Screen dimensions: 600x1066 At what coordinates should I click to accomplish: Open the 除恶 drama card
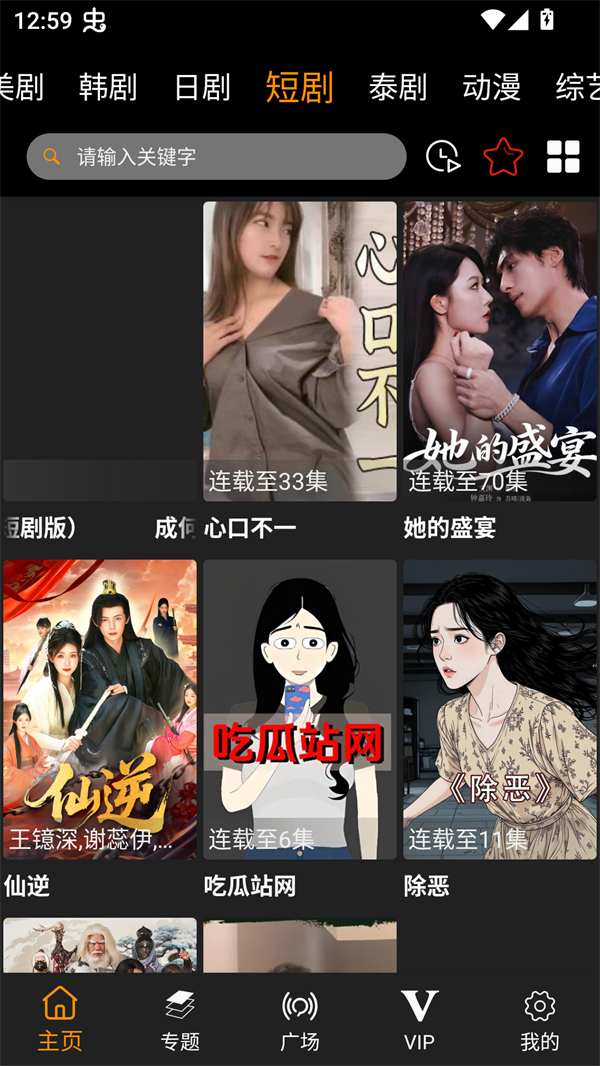pyautogui.click(x=500, y=709)
